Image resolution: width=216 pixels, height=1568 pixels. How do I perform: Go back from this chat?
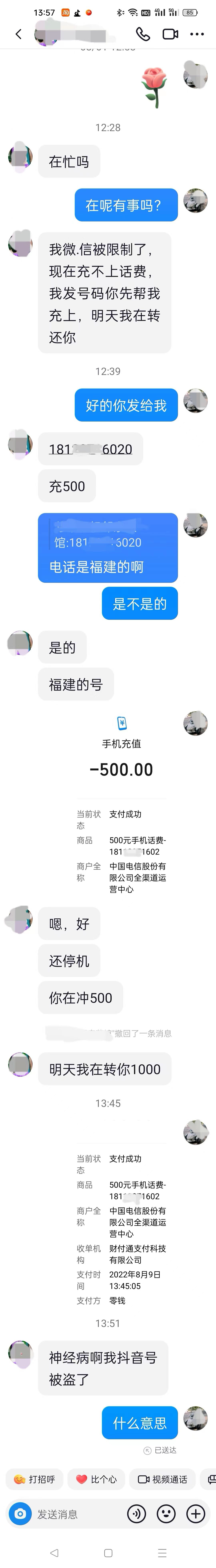[x=18, y=34]
